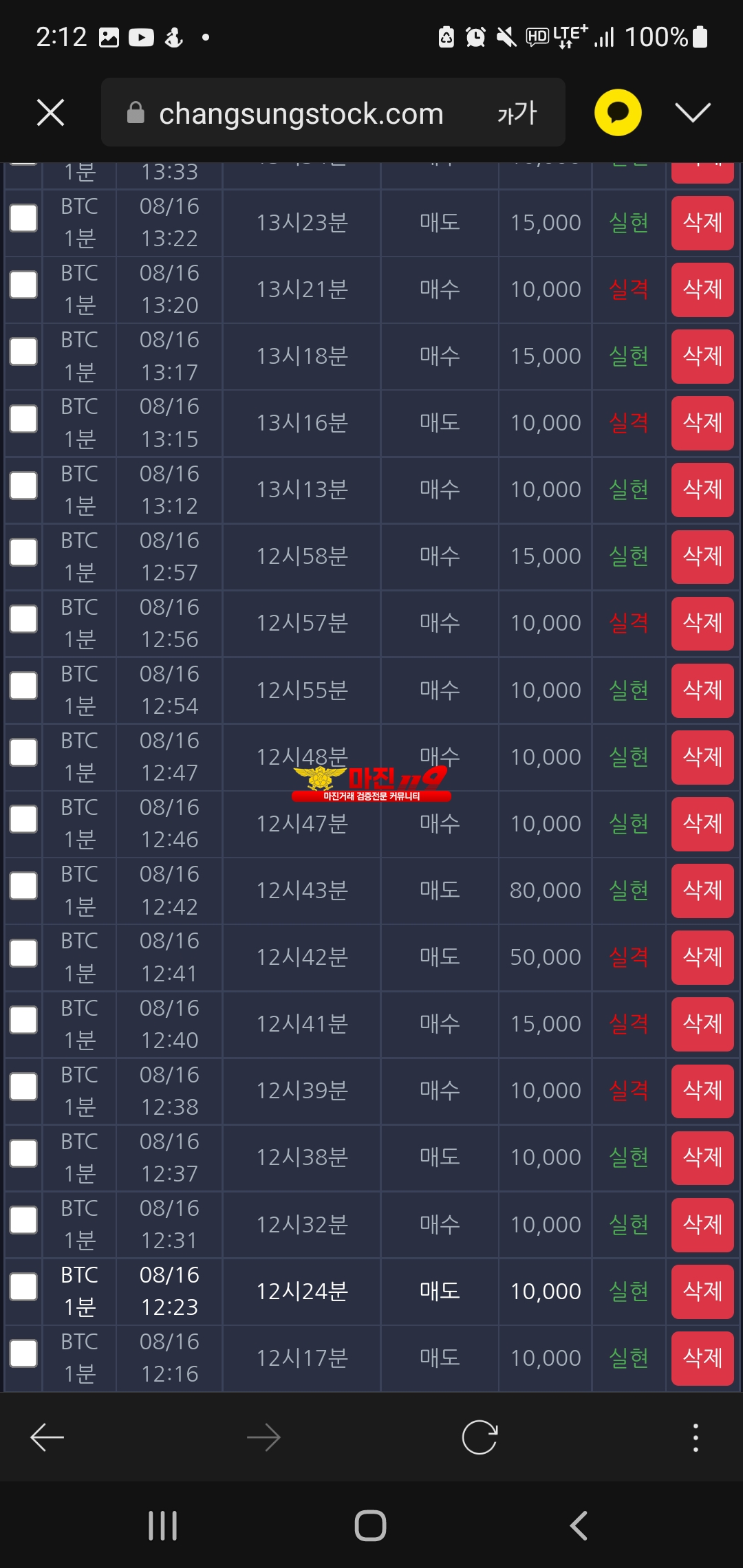Screen dimensions: 743x1568
Task: Delete the 12시41분 매수 15,000 entry
Action: [x=702, y=1024]
